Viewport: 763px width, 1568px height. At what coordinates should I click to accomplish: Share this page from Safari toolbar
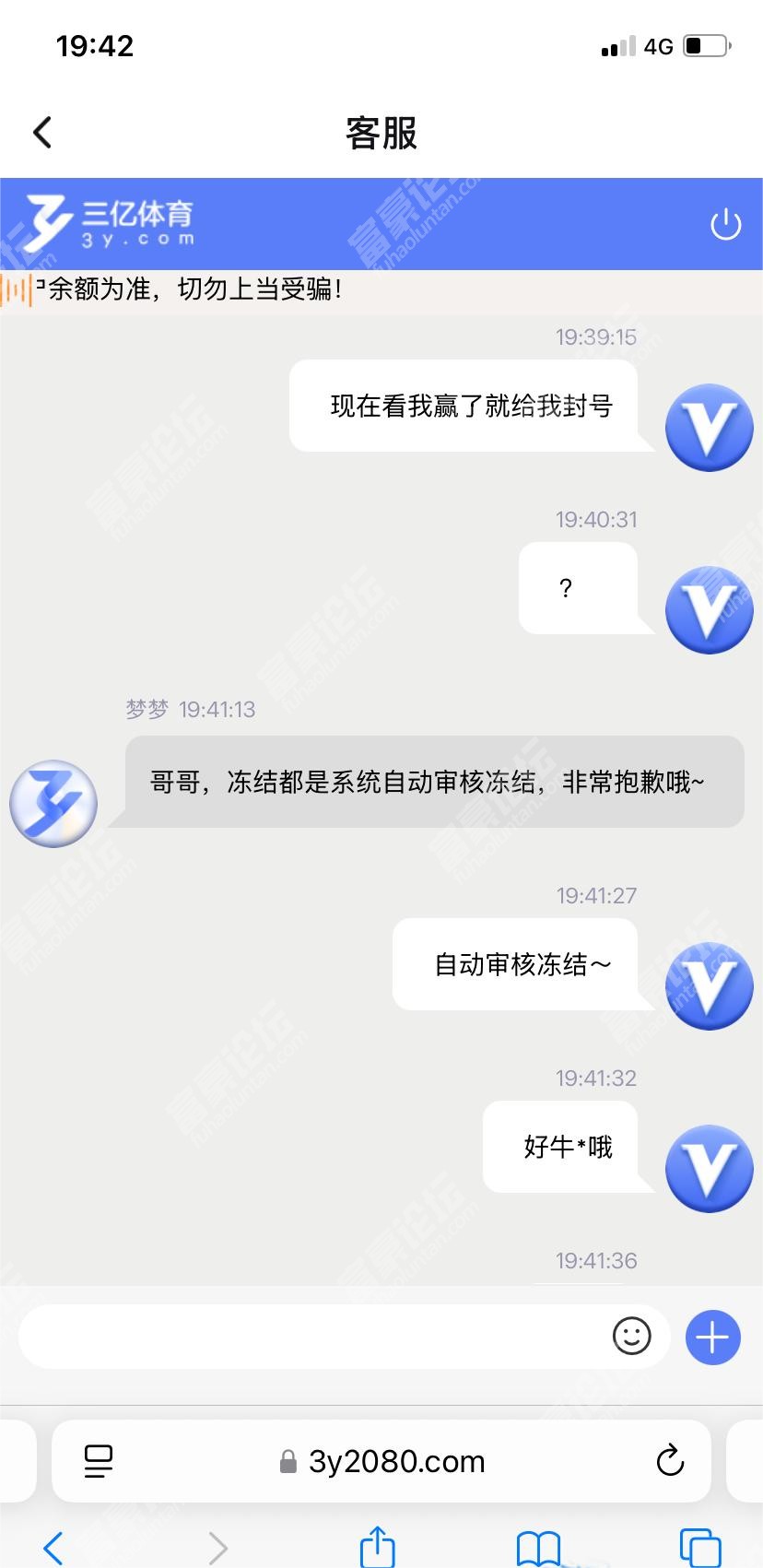pos(377,1547)
